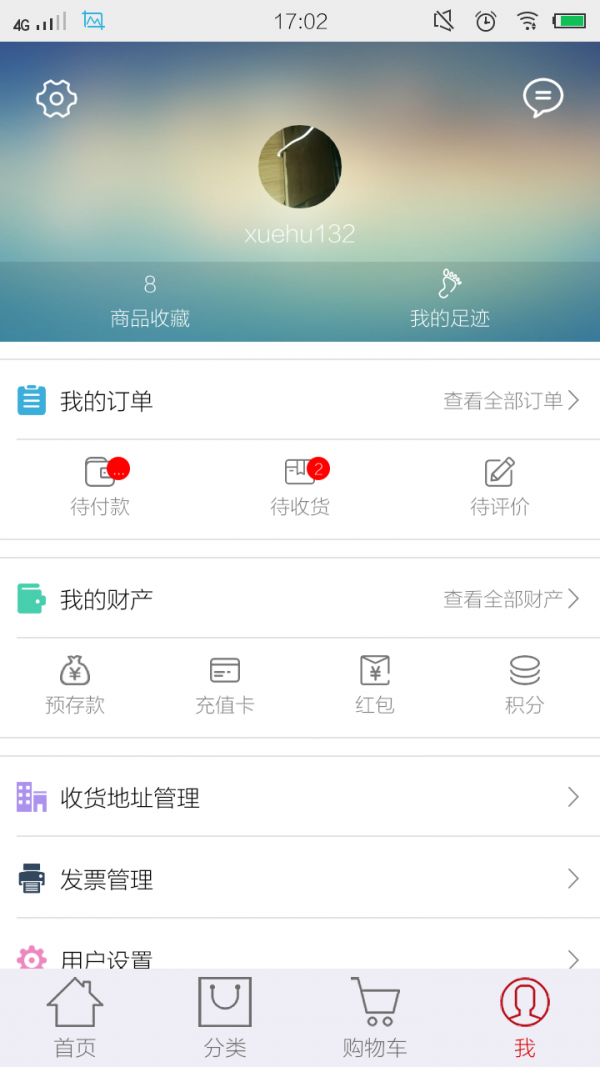The width and height of the screenshot is (600, 1067).
Task: Switch to the 购物车 cart tab
Action: [375, 1018]
